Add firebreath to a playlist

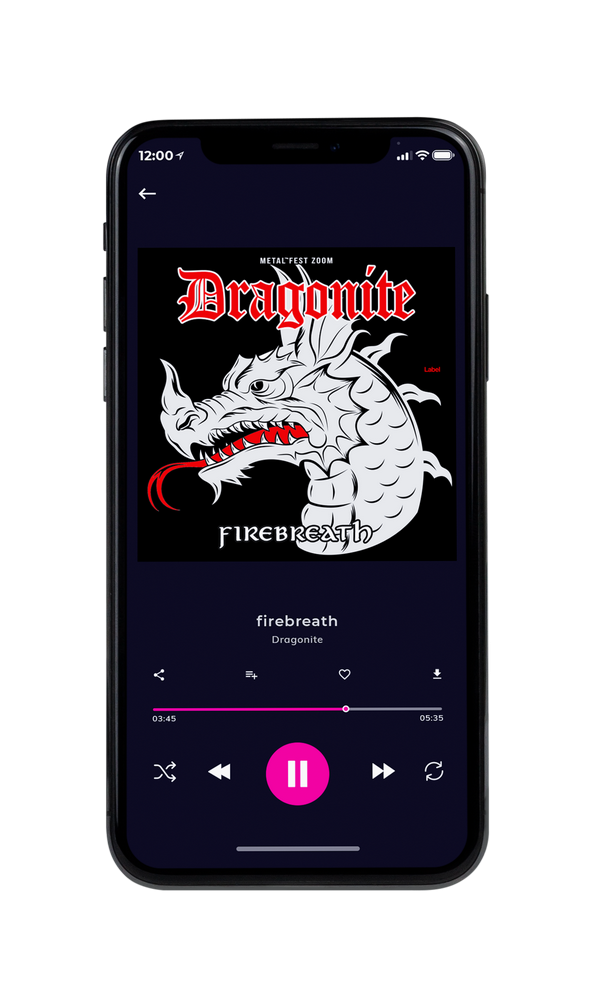[251, 675]
